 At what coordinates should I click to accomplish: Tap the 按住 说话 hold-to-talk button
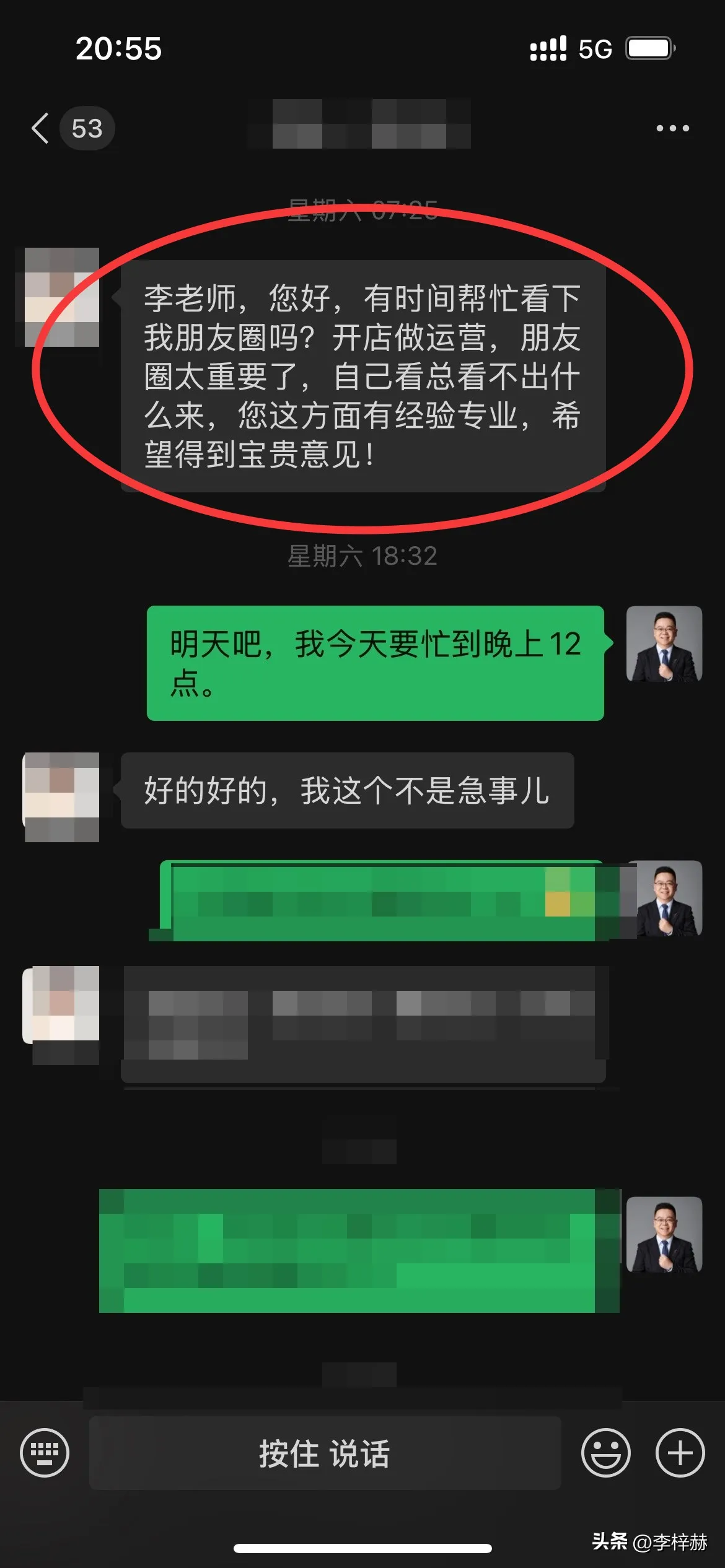tap(325, 1452)
